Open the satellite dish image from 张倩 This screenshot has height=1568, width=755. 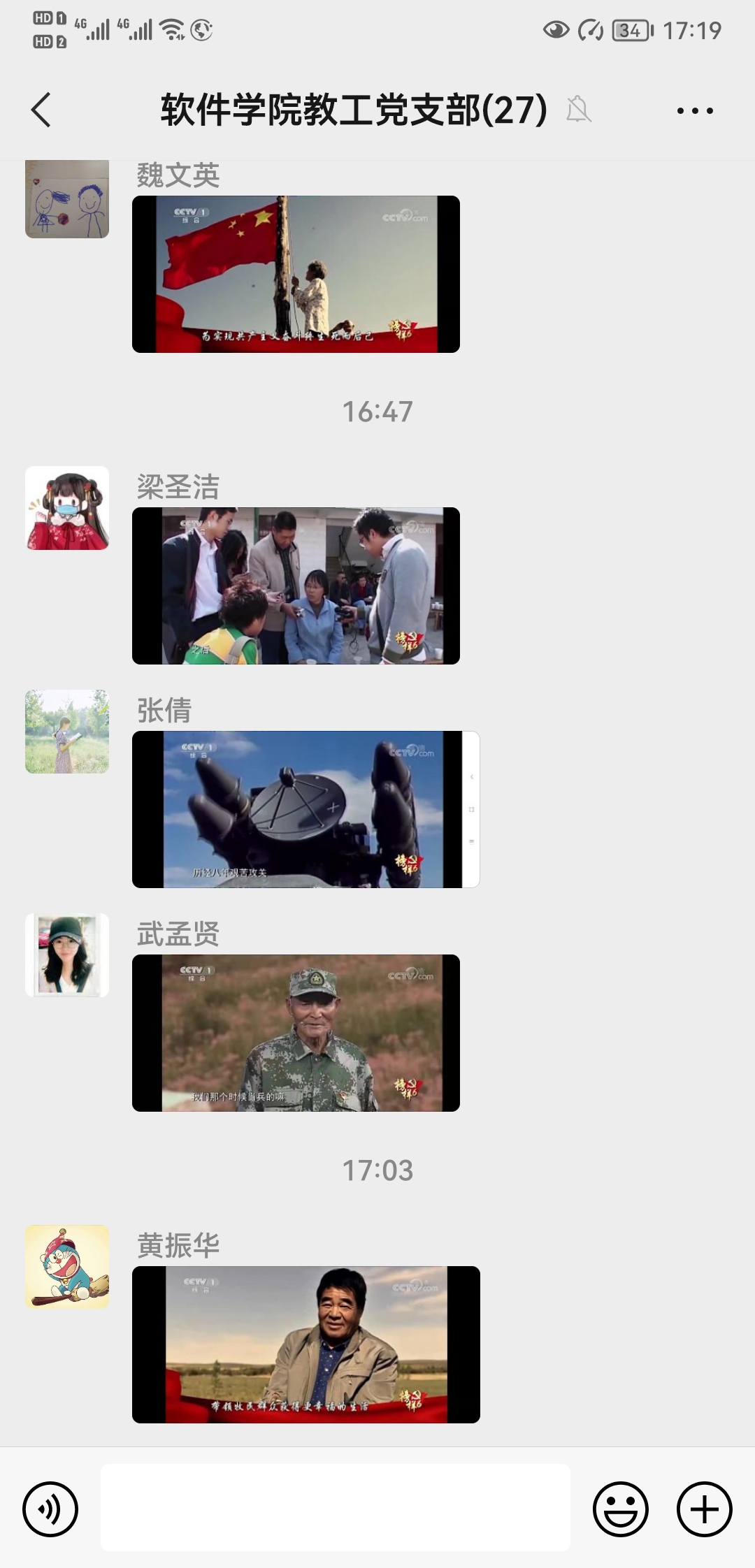(305, 809)
